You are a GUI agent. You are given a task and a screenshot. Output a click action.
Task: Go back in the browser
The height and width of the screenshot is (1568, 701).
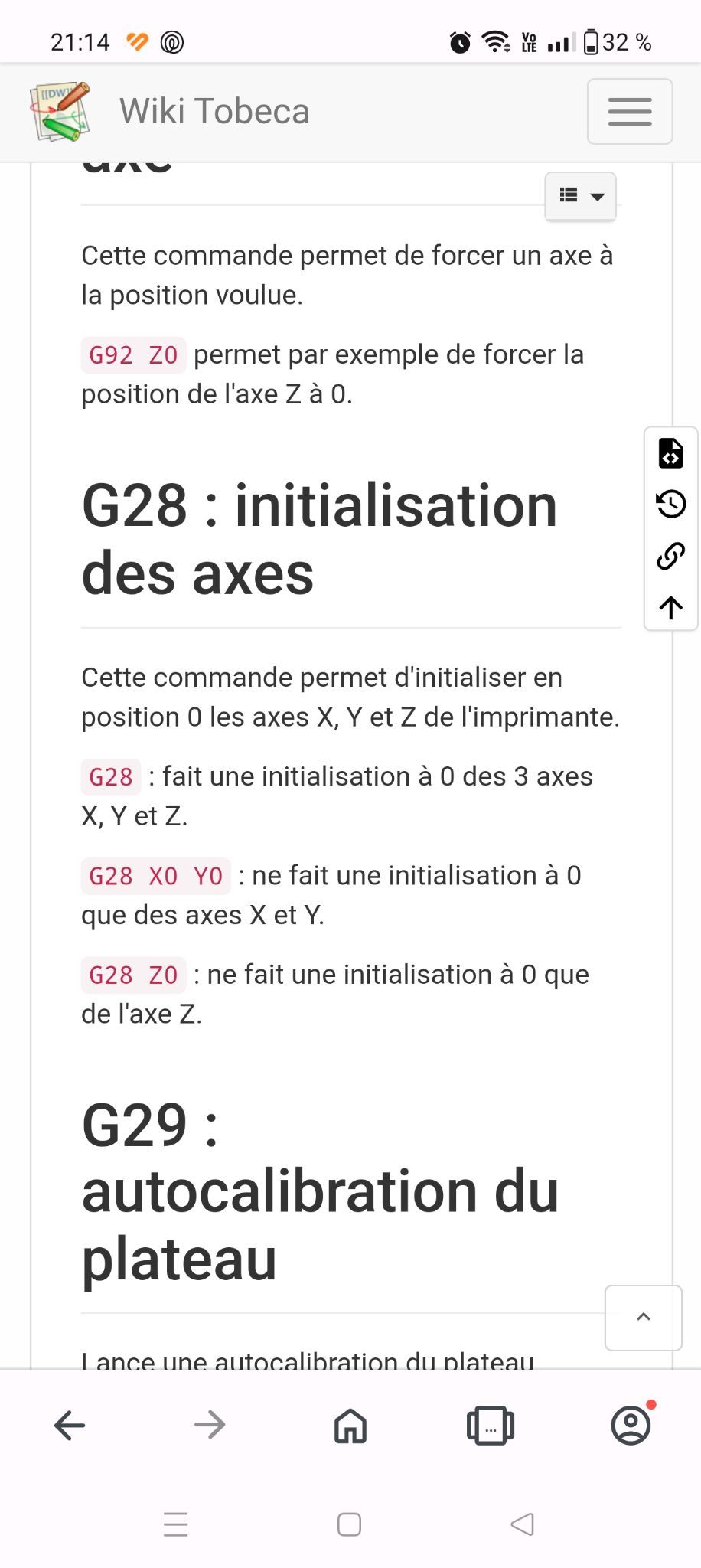point(70,1425)
